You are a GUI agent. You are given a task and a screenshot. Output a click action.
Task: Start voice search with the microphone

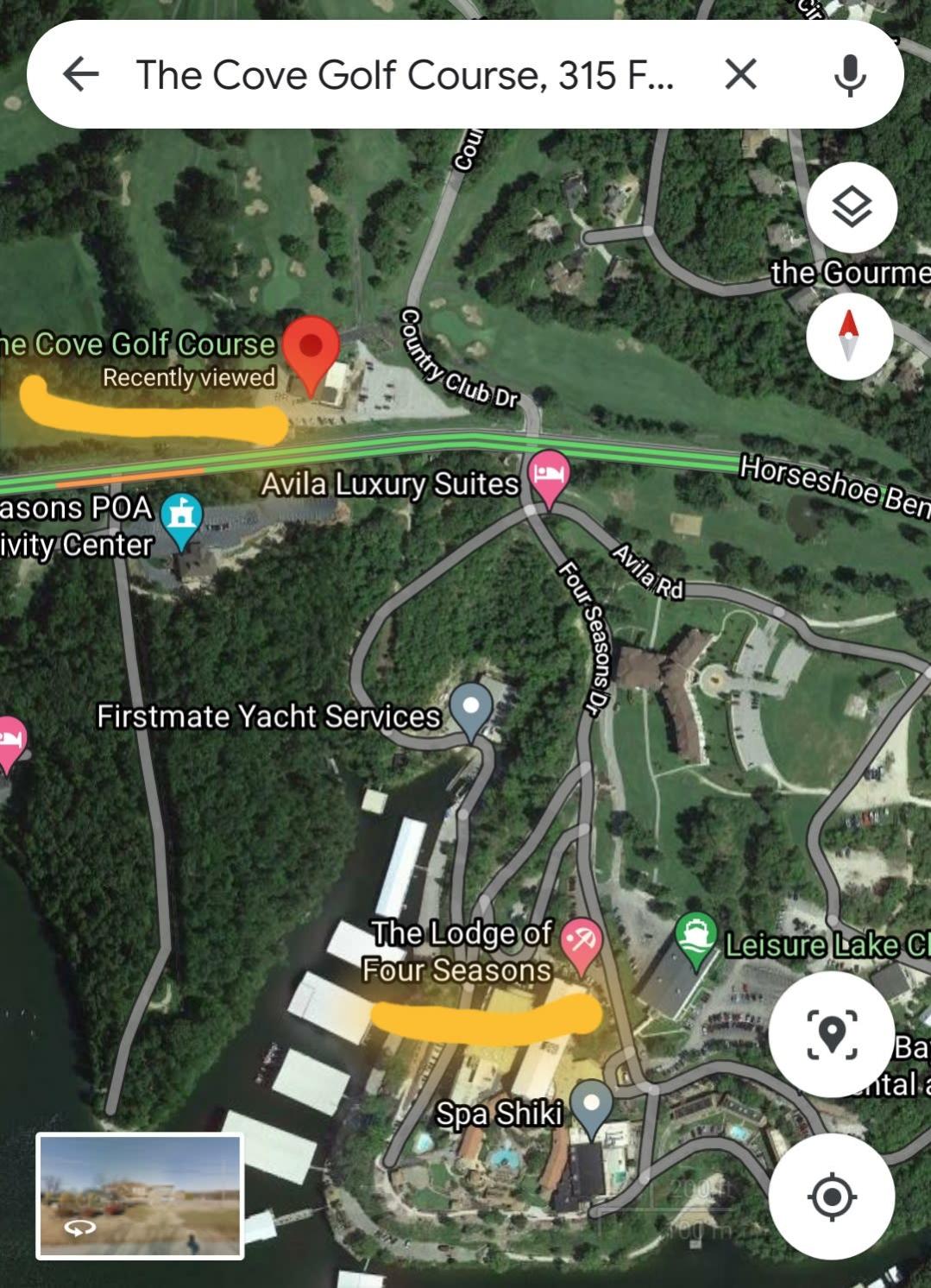pyautogui.click(x=850, y=74)
